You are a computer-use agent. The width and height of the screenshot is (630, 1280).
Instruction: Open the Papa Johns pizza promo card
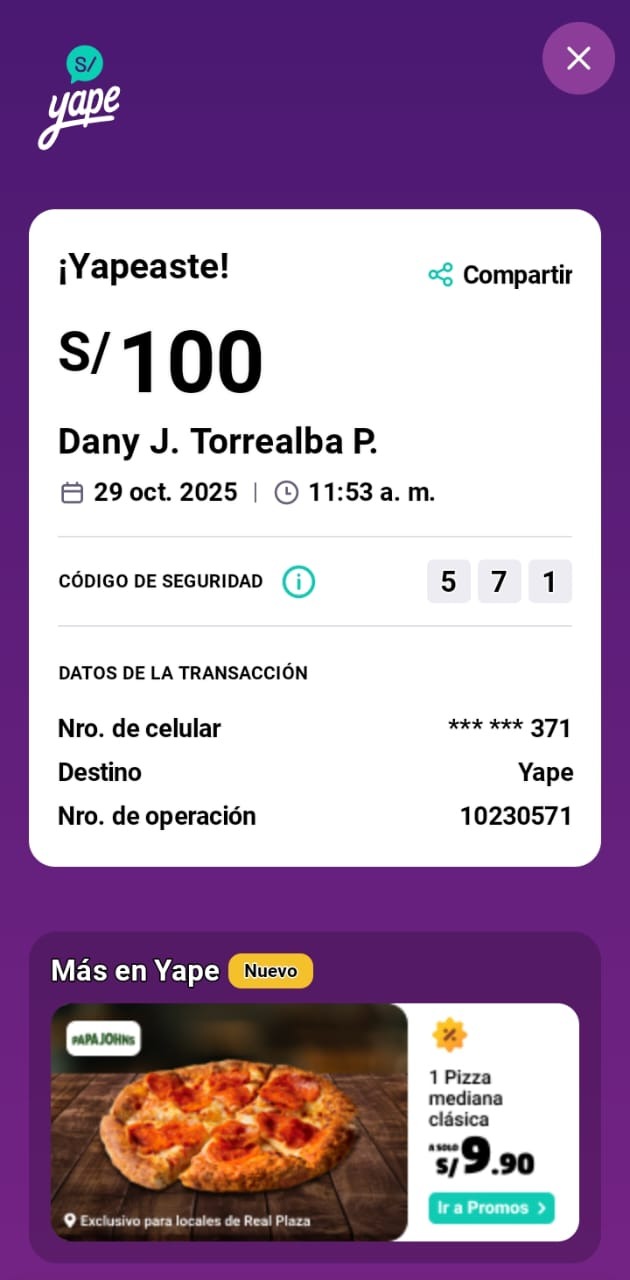click(x=230, y=1121)
